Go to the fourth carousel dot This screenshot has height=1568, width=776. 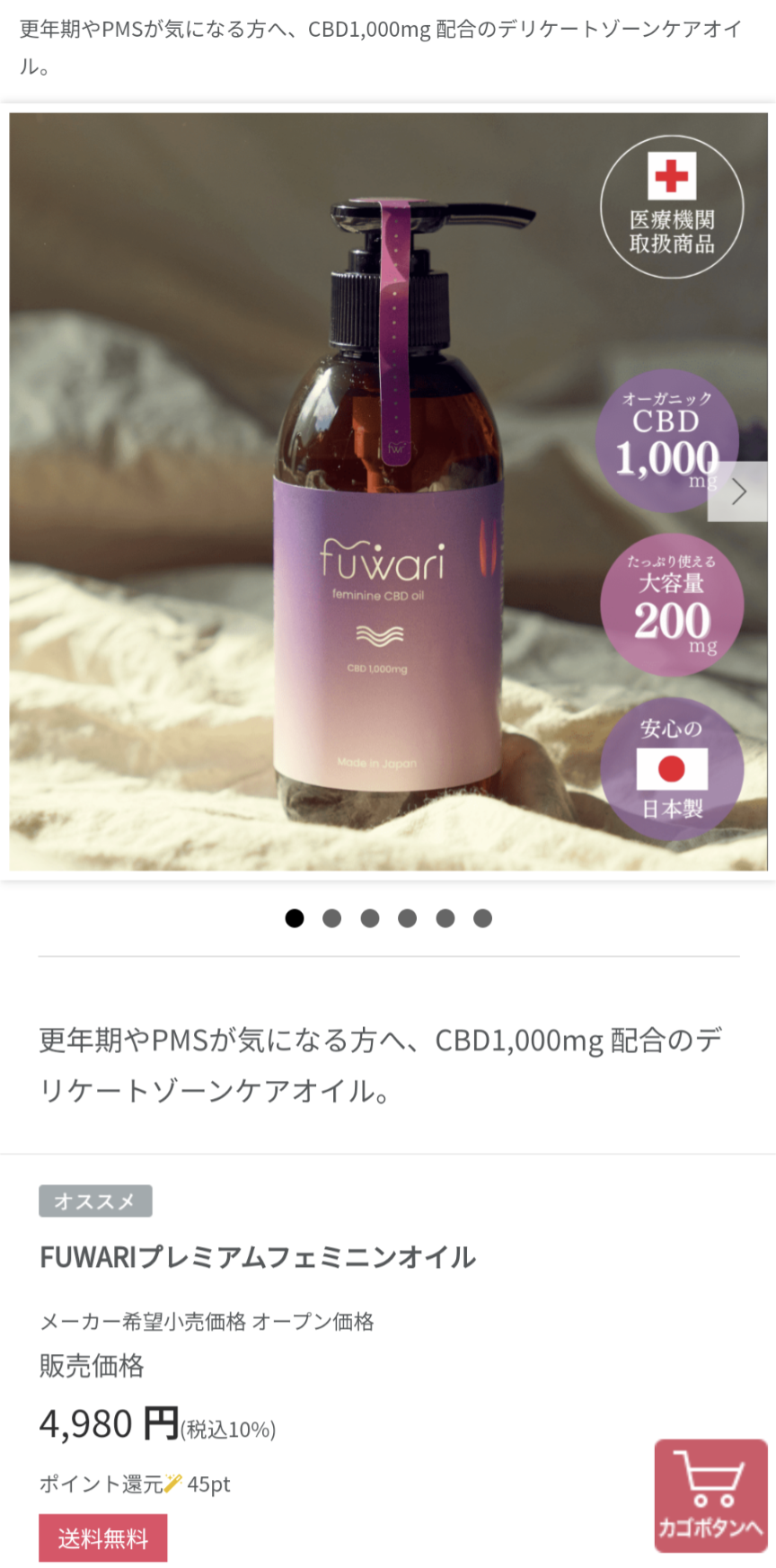coord(407,917)
